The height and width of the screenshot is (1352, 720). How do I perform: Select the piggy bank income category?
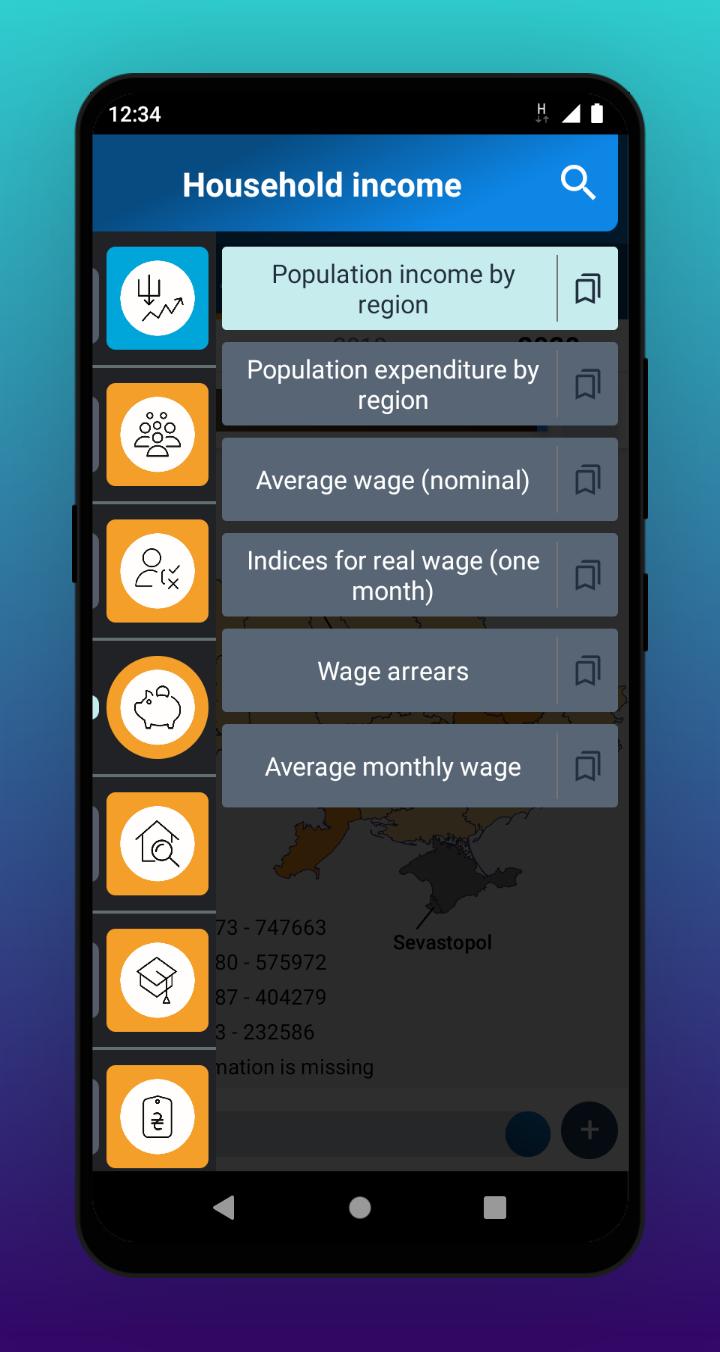[x=157, y=707]
